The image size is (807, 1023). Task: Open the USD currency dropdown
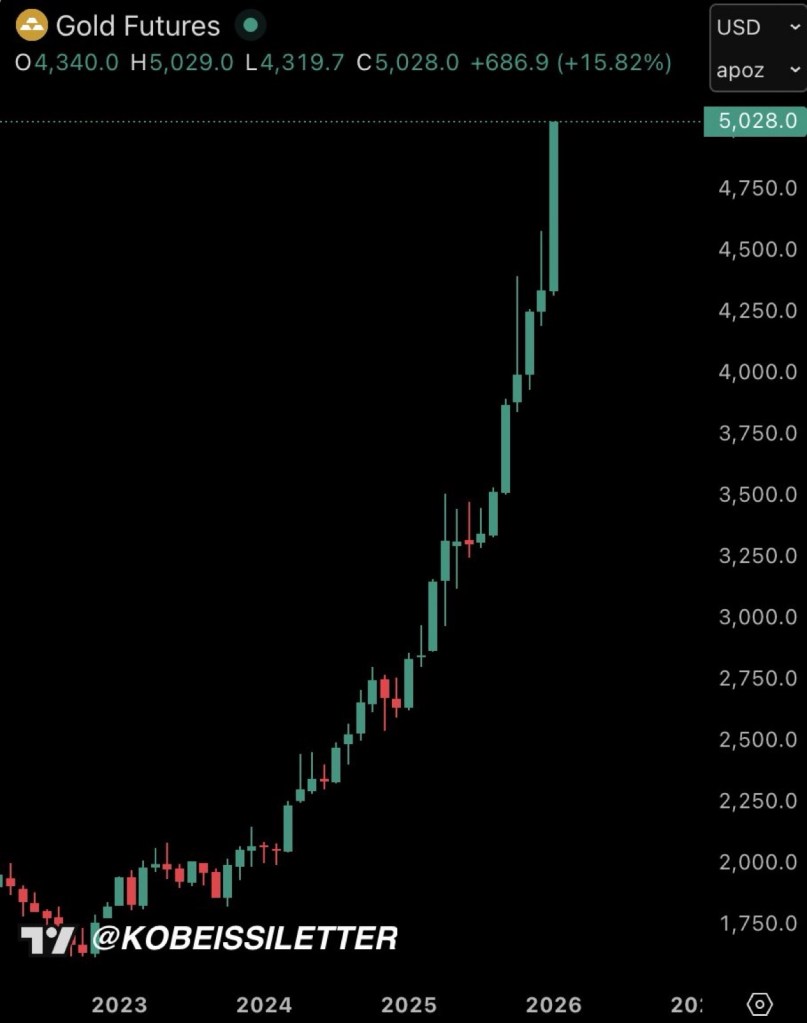757,28
